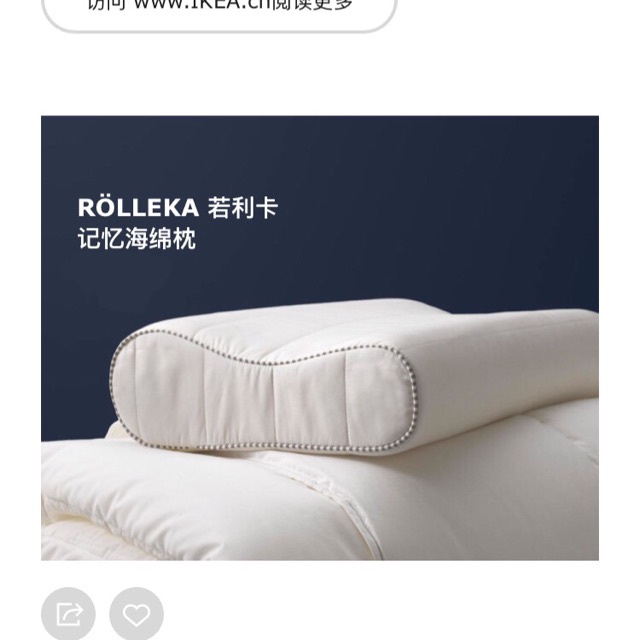This screenshot has width=640, height=640.
Task: Tap the visit www.IKEA.cn button
Action: (219, 10)
